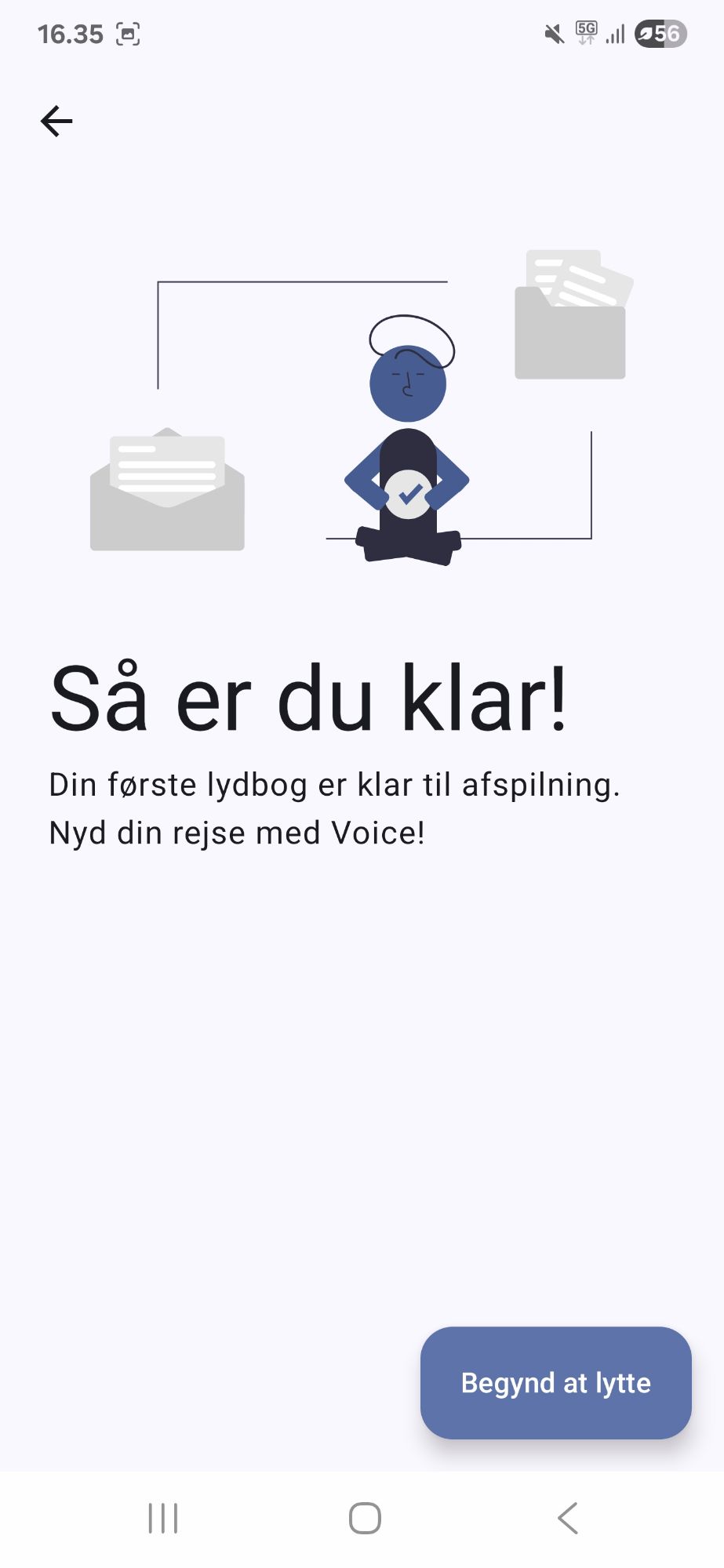Tap the Begynd at lytte button
Screen dimensions: 724x1568
point(555,1382)
